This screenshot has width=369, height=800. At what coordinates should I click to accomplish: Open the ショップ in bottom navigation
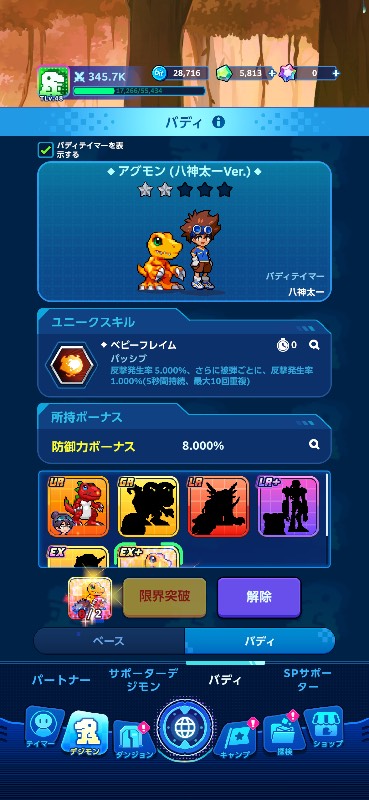(x=328, y=728)
